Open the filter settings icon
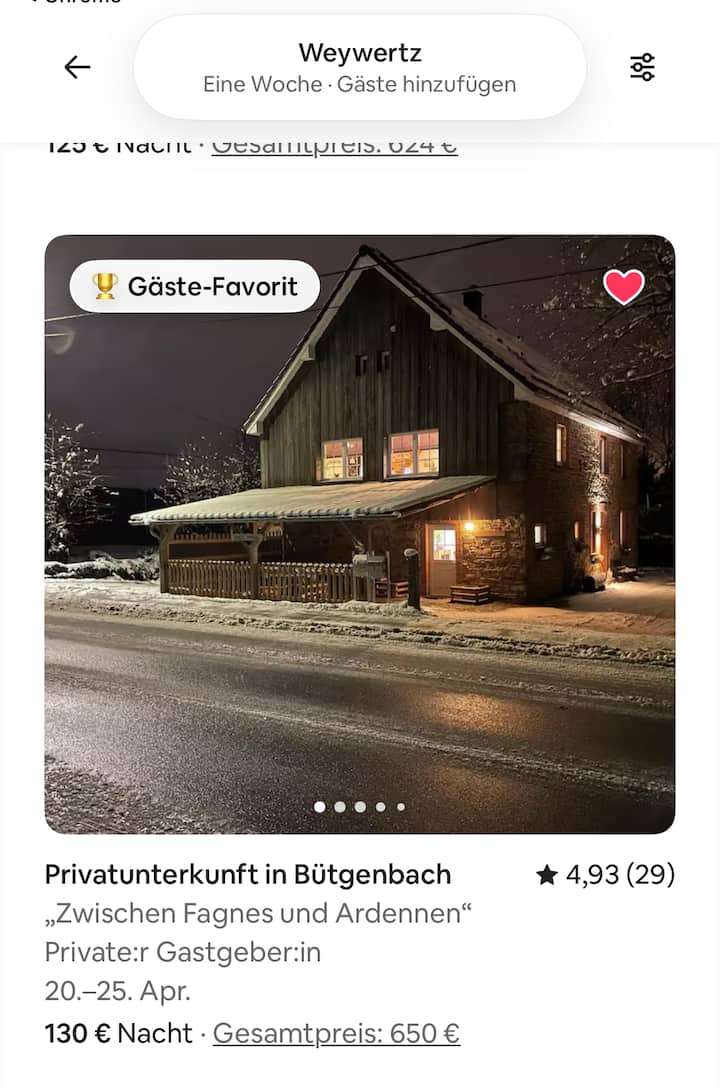This screenshot has height=1087, width=720. tap(642, 67)
